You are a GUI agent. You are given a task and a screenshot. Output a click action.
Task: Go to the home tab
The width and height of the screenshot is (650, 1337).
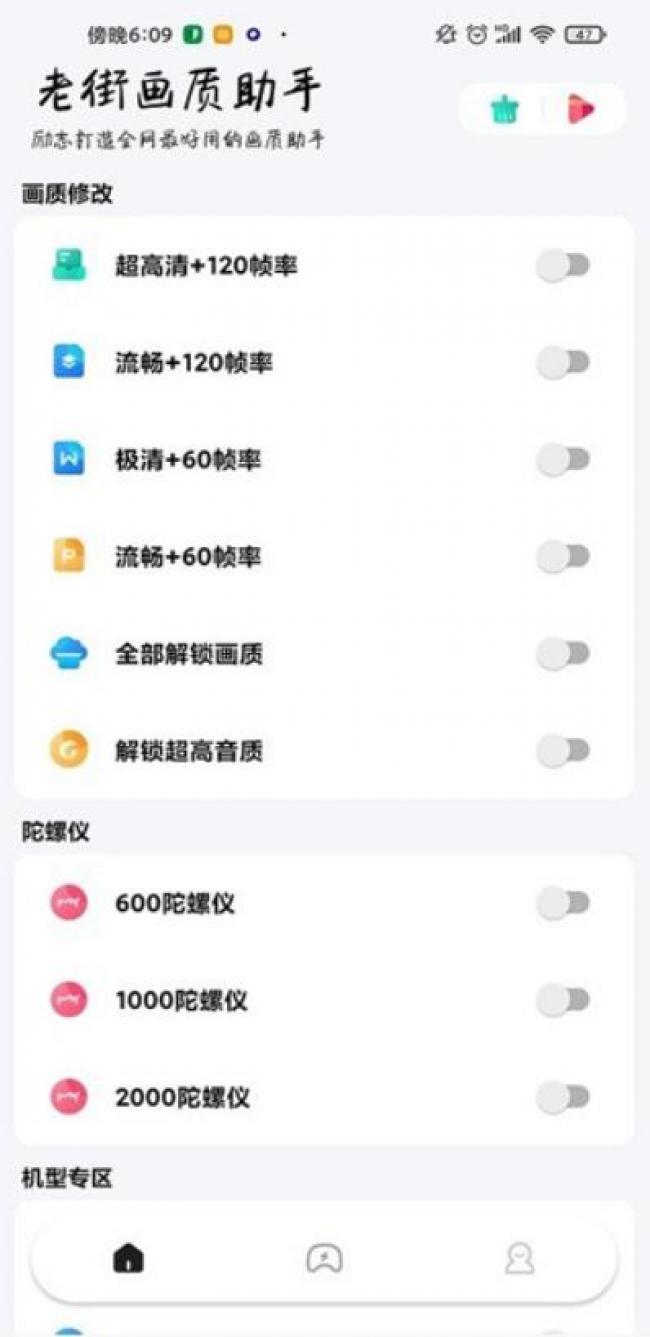[x=129, y=1258]
